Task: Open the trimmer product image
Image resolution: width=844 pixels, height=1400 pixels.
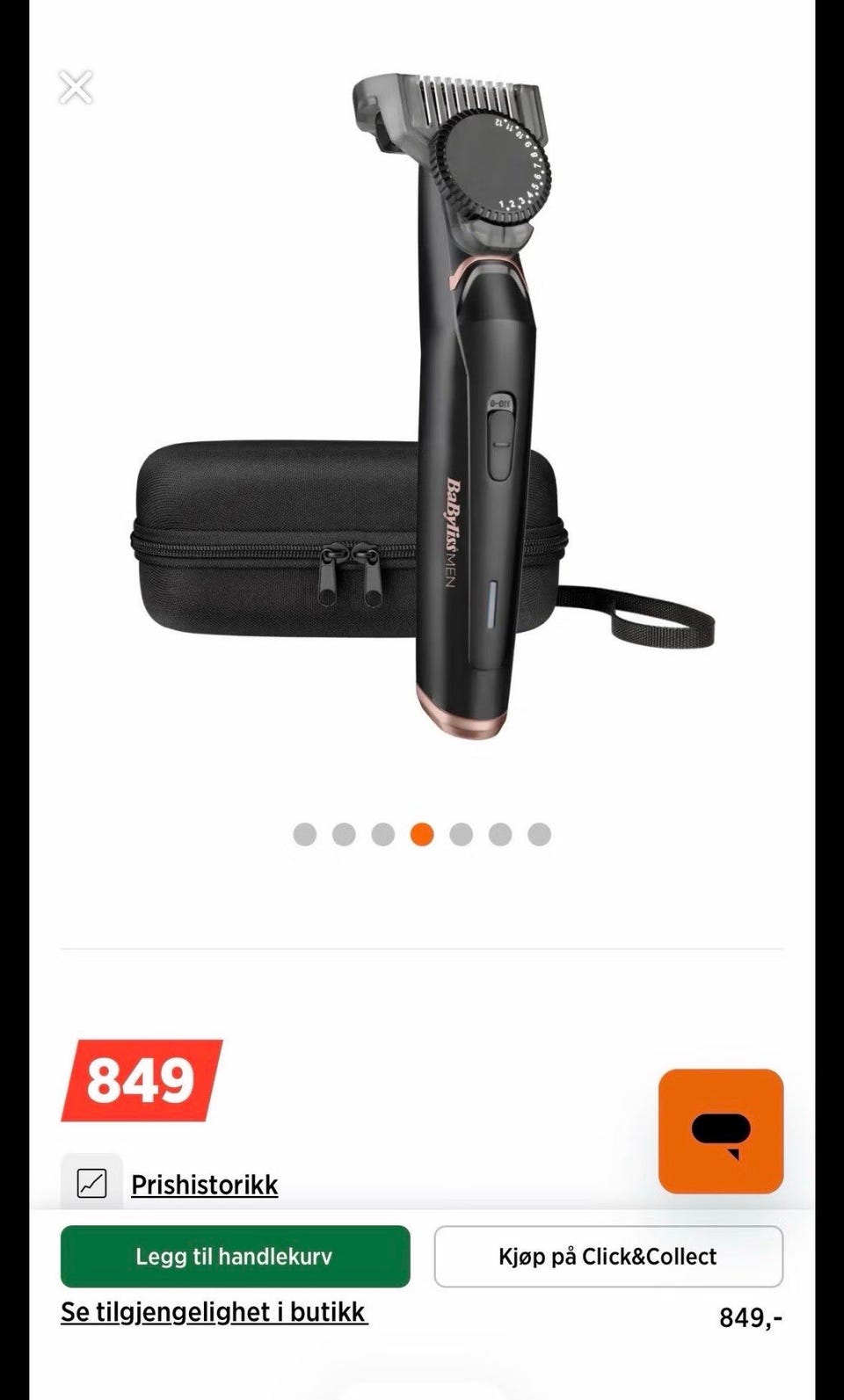Action: click(x=422, y=404)
